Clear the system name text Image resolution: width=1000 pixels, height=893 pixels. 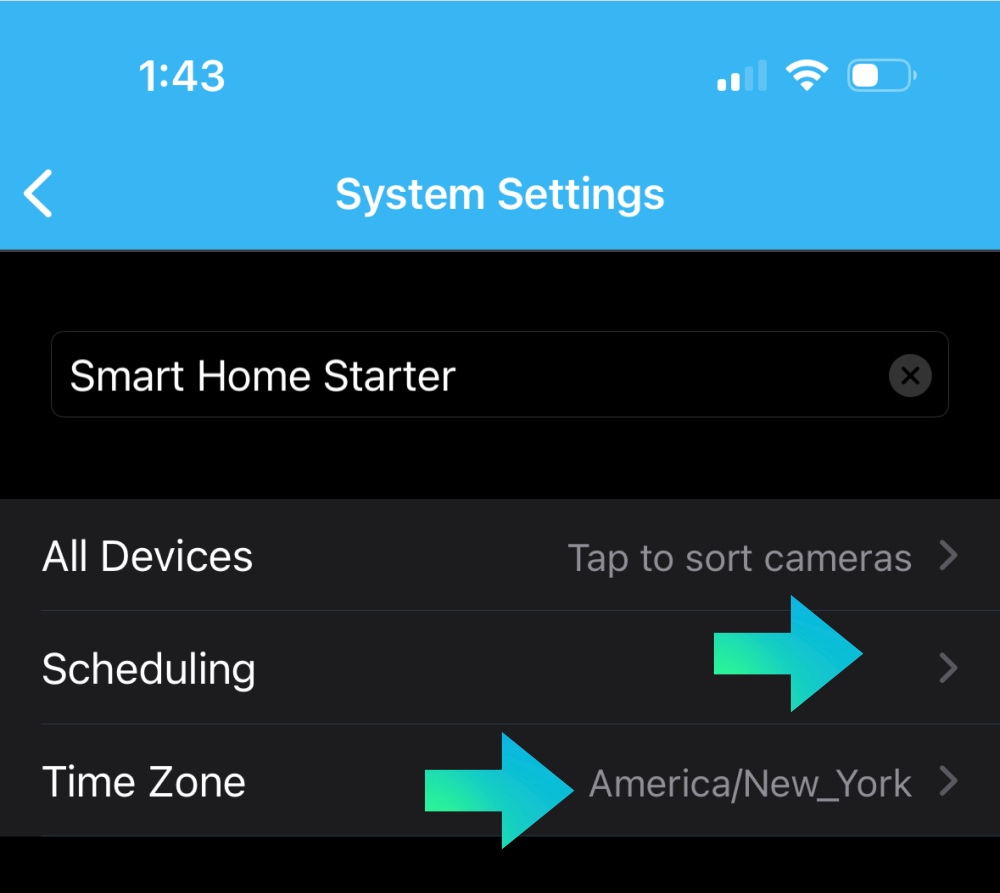(910, 376)
